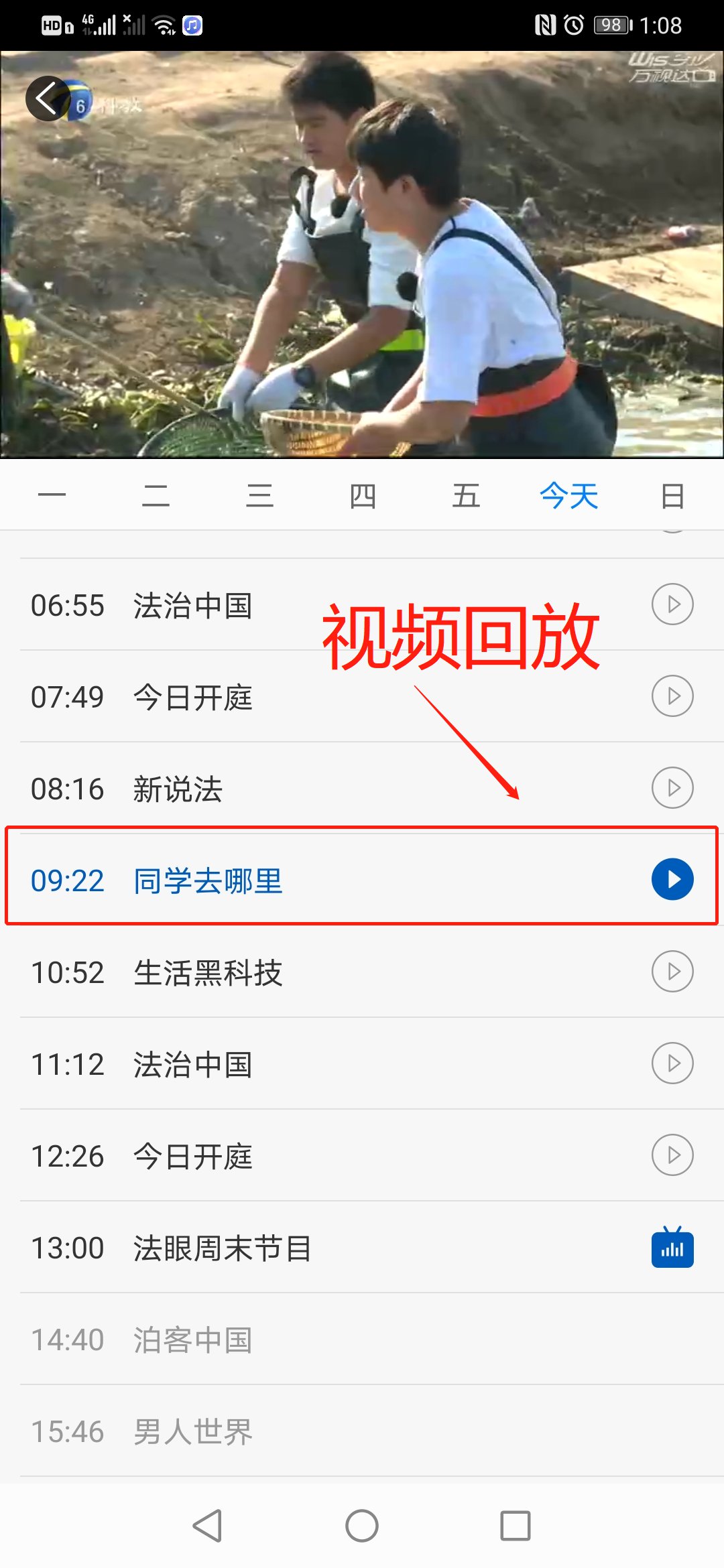Switch to the 四 (Thursday) tab
Image resolution: width=724 pixels, height=1568 pixels.
click(363, 496)
